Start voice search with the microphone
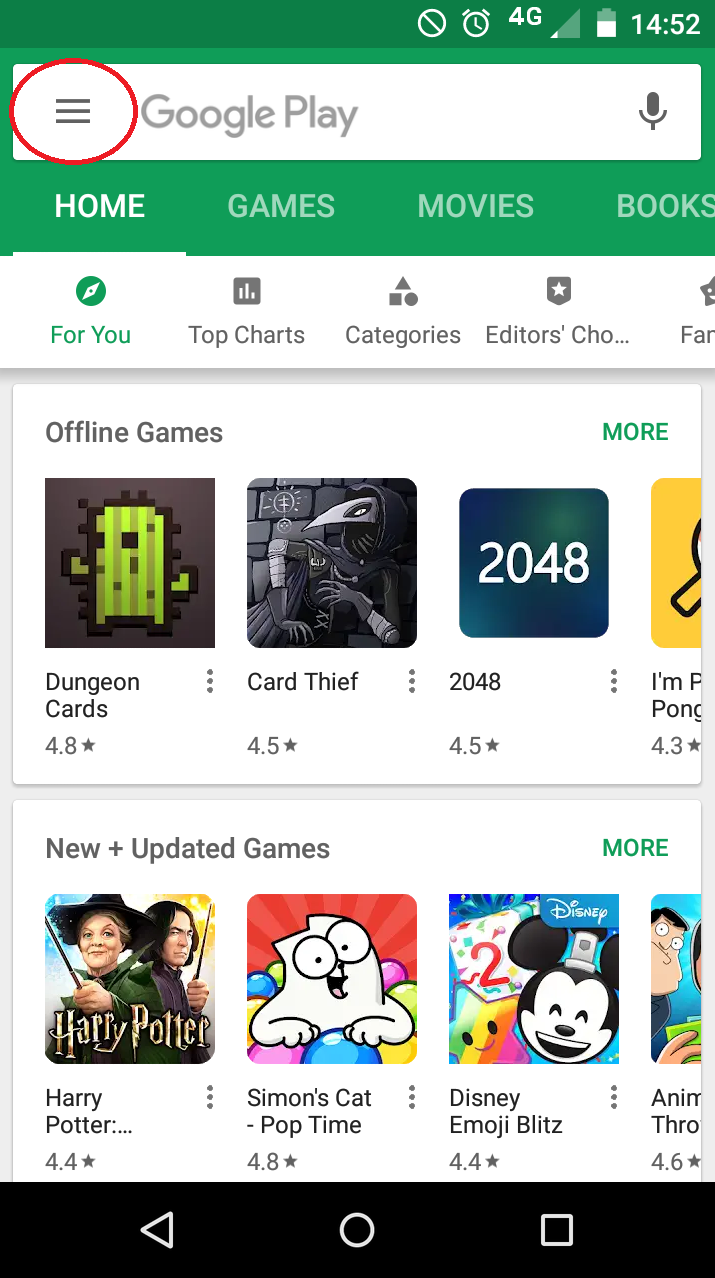Image resolution: width=715 pixels, height=1278 pixels. (x=653, y=112)
